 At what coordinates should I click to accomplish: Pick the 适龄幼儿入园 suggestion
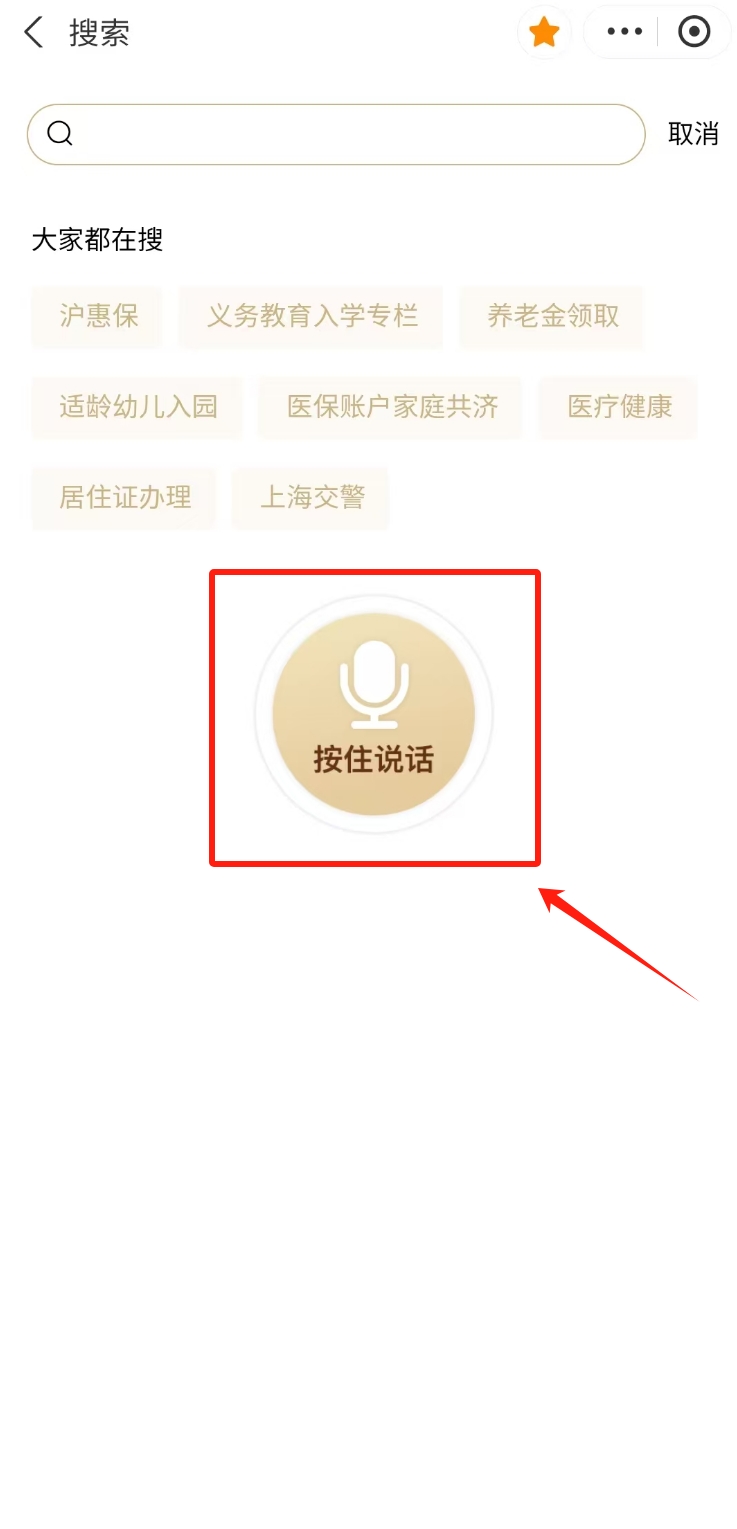coord(138,407)
